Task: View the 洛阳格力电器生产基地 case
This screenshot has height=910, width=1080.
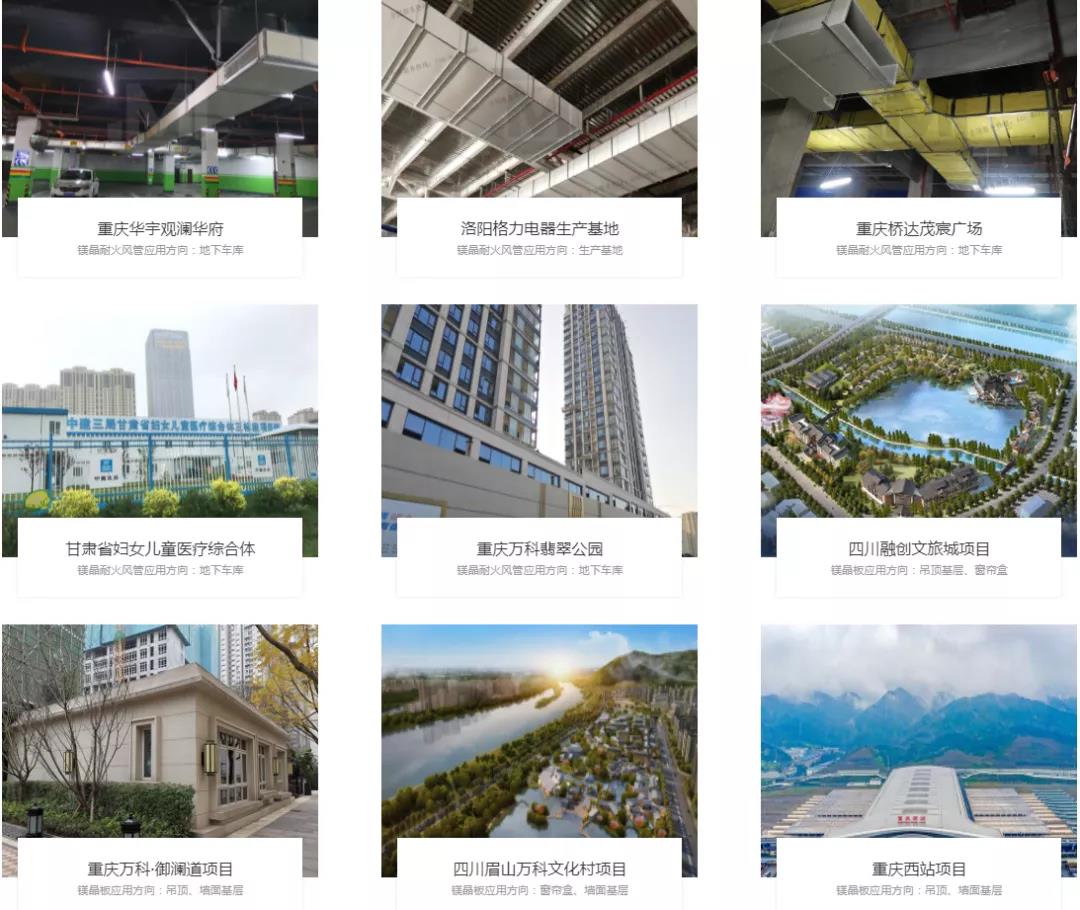Action: 539,229
